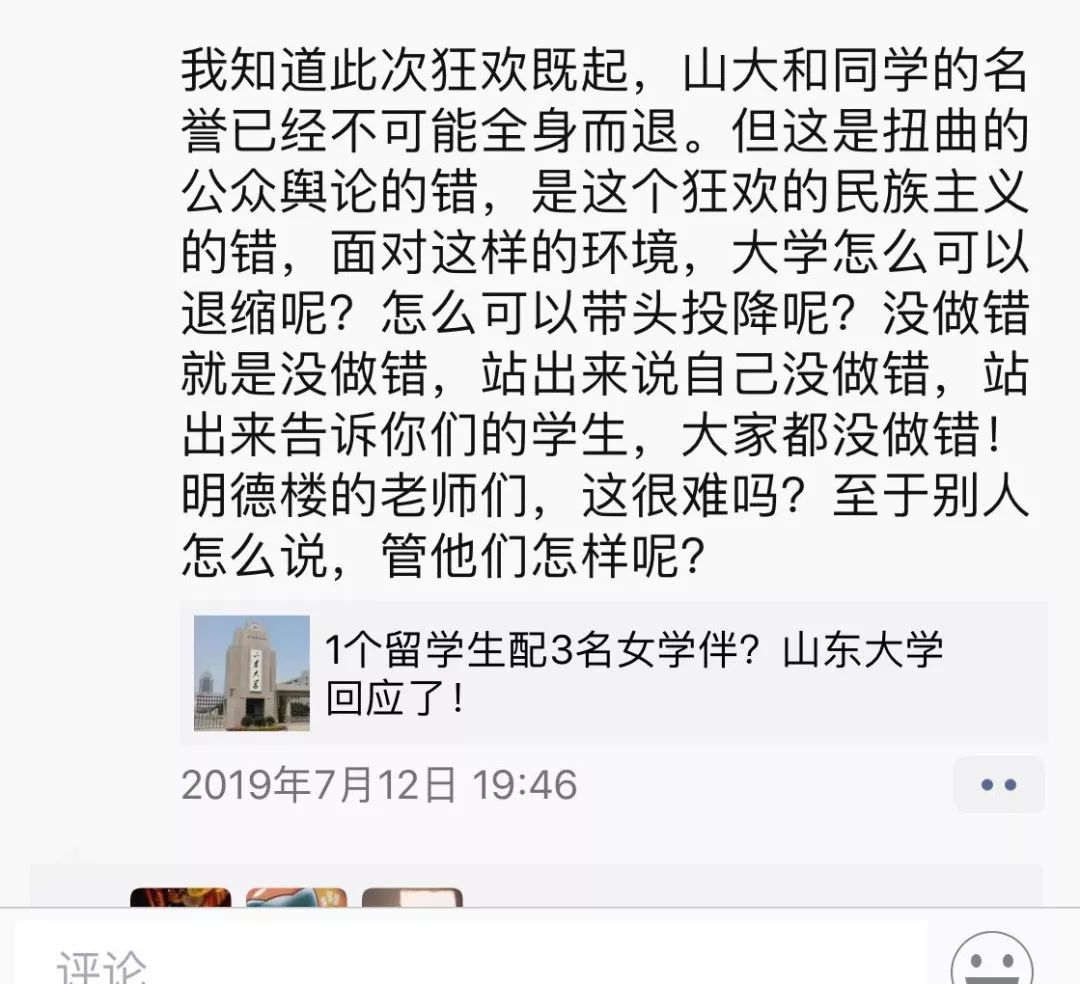Open the shared 山东大学 article link card
The image size is (1080, 984).
tap(612, 673)
